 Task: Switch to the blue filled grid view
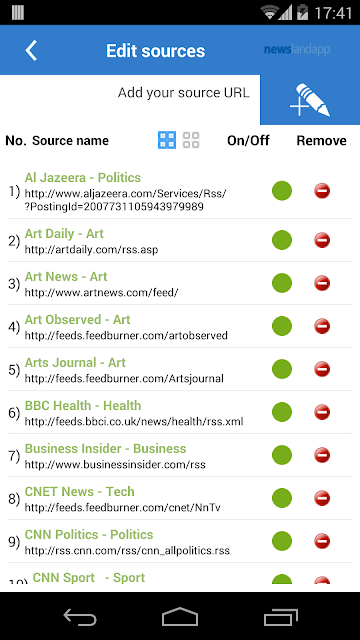tap(167, 140)
